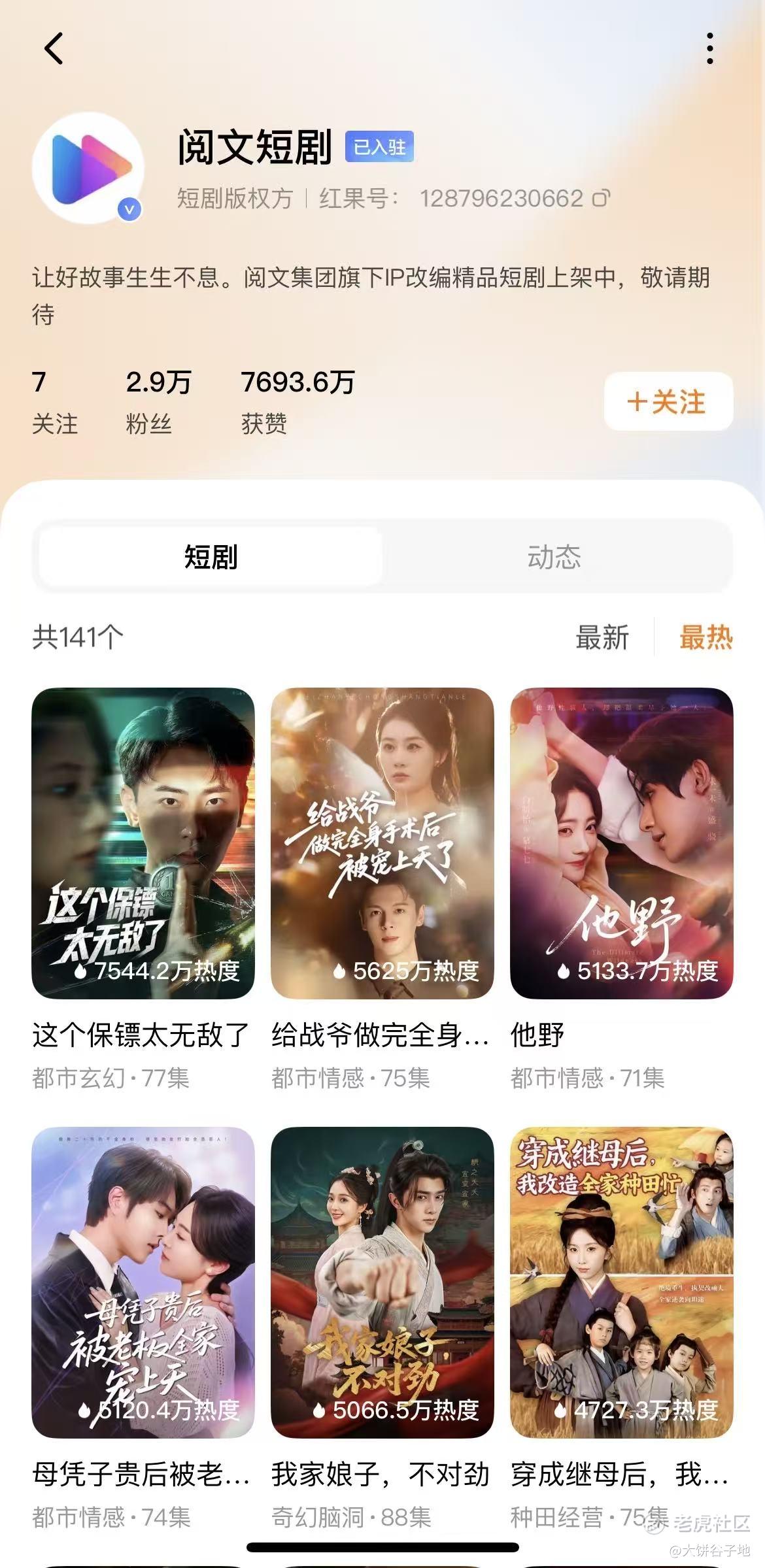View the 关注 following list

pos(55,401)
